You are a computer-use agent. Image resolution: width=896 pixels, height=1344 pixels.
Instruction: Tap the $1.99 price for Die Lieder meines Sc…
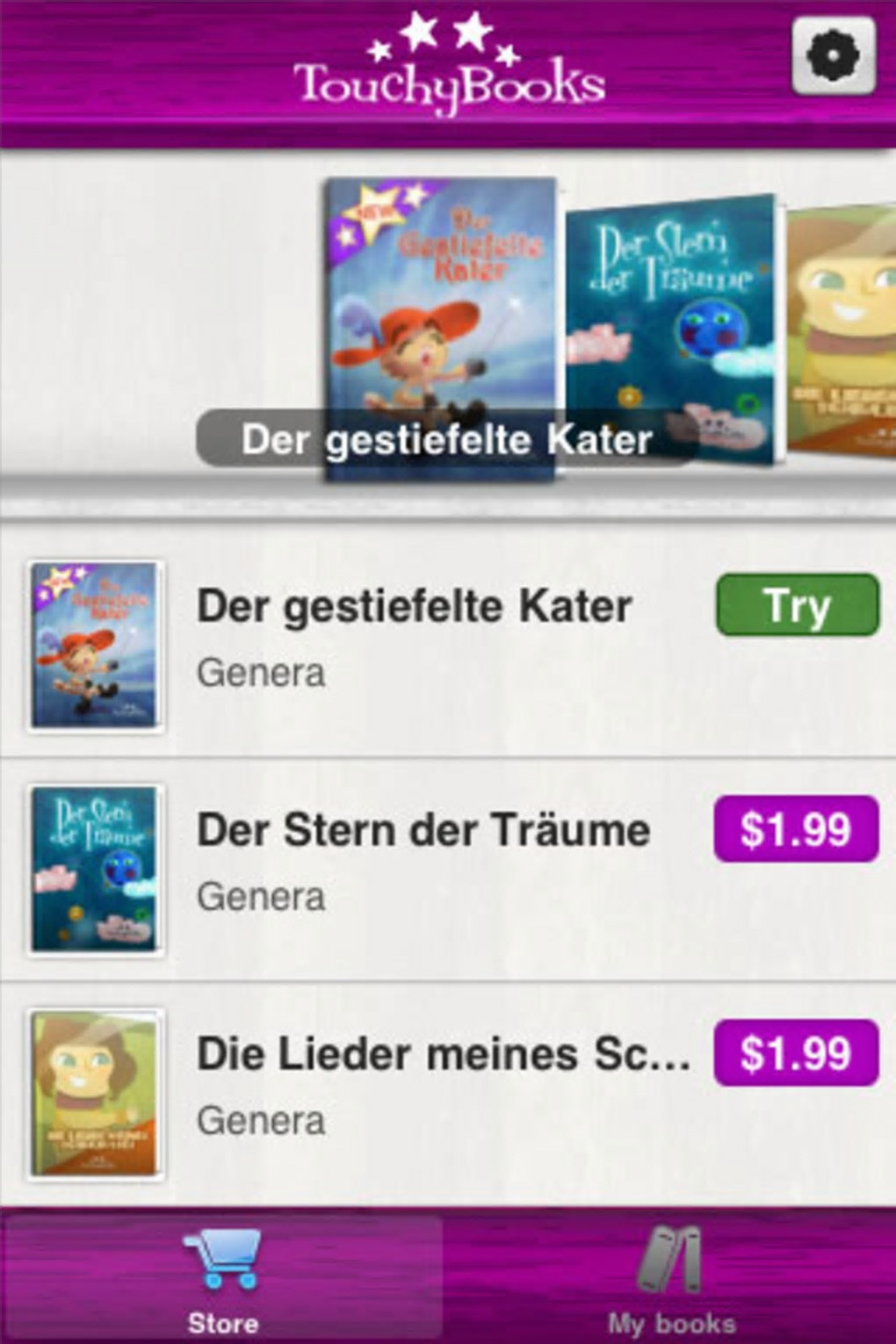[x=796, y=1053]
